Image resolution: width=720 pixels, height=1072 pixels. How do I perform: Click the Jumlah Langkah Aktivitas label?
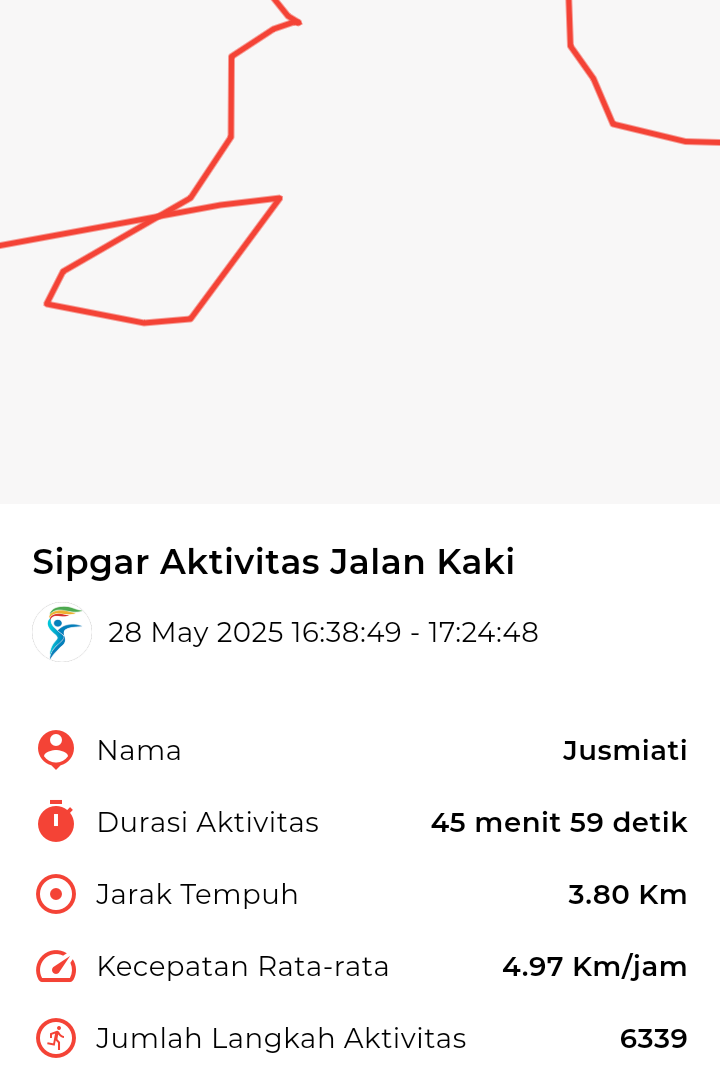280,1038
